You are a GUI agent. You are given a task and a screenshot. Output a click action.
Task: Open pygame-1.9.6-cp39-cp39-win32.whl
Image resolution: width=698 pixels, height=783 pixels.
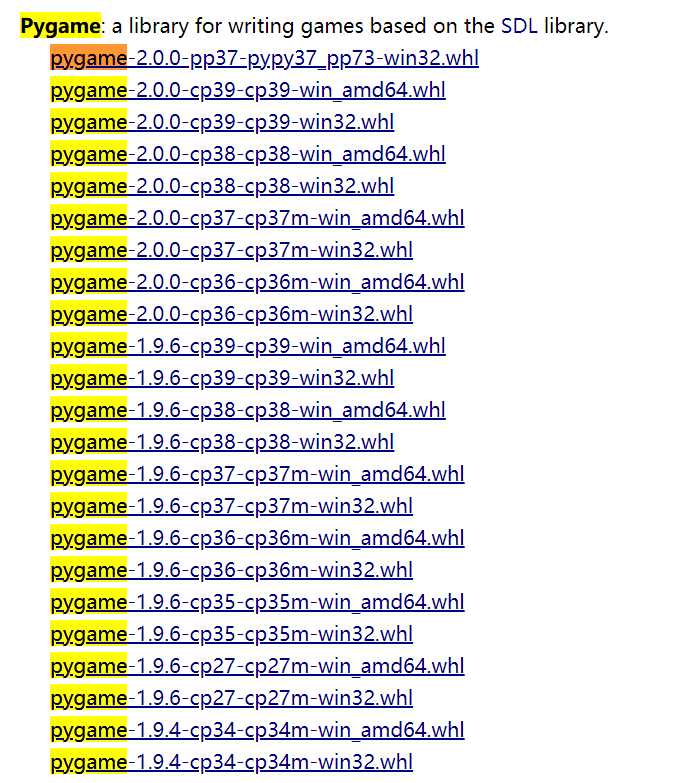click(222, 379)
